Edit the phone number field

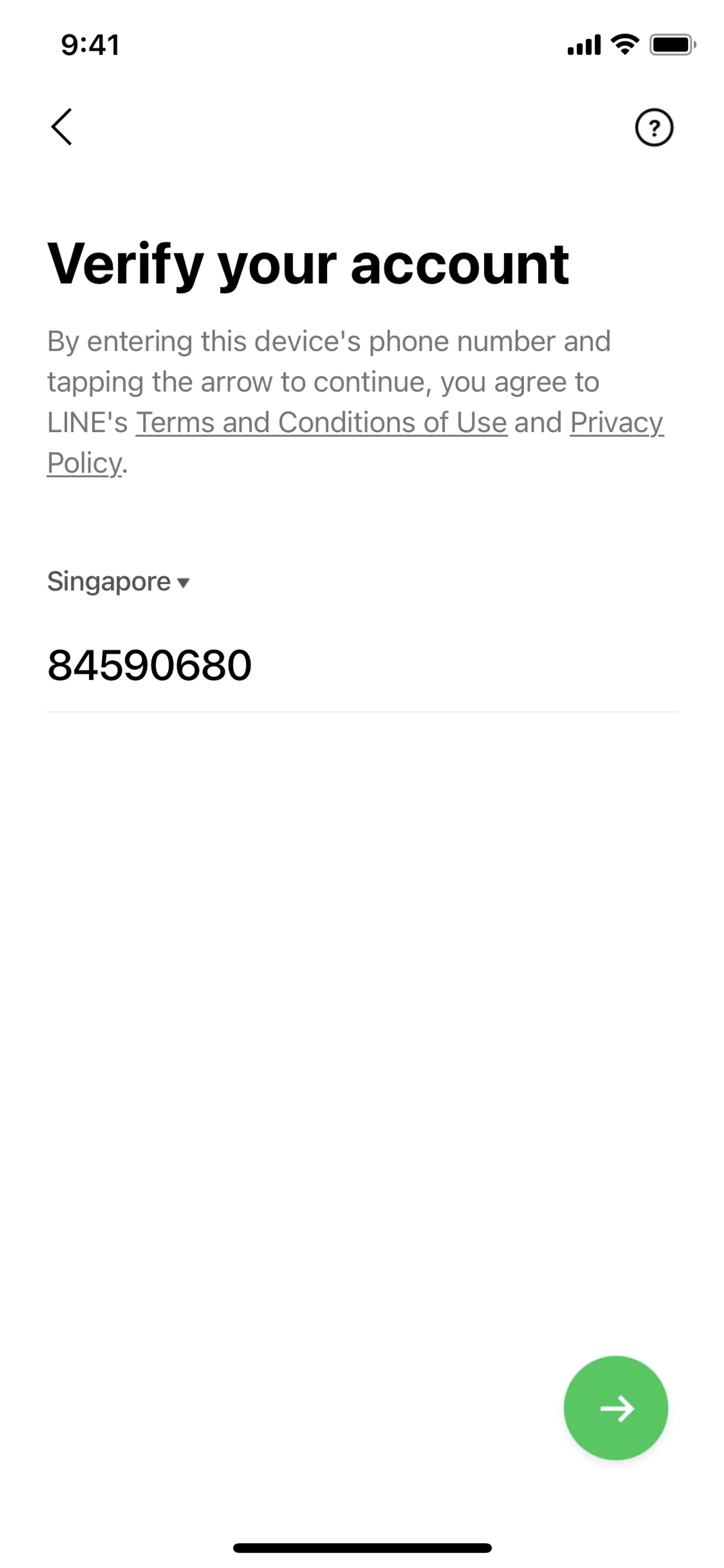361,665
